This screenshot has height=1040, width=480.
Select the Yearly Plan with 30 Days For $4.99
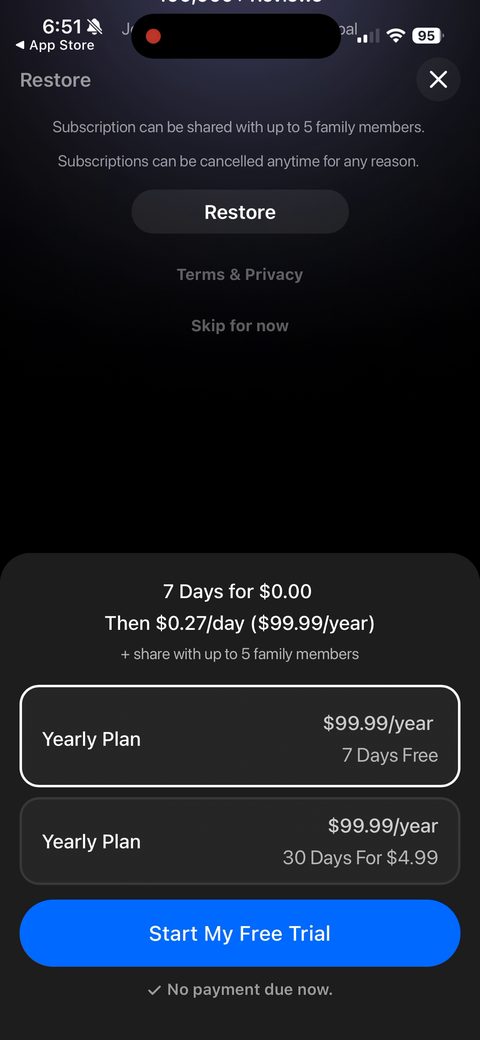[240, 841]
